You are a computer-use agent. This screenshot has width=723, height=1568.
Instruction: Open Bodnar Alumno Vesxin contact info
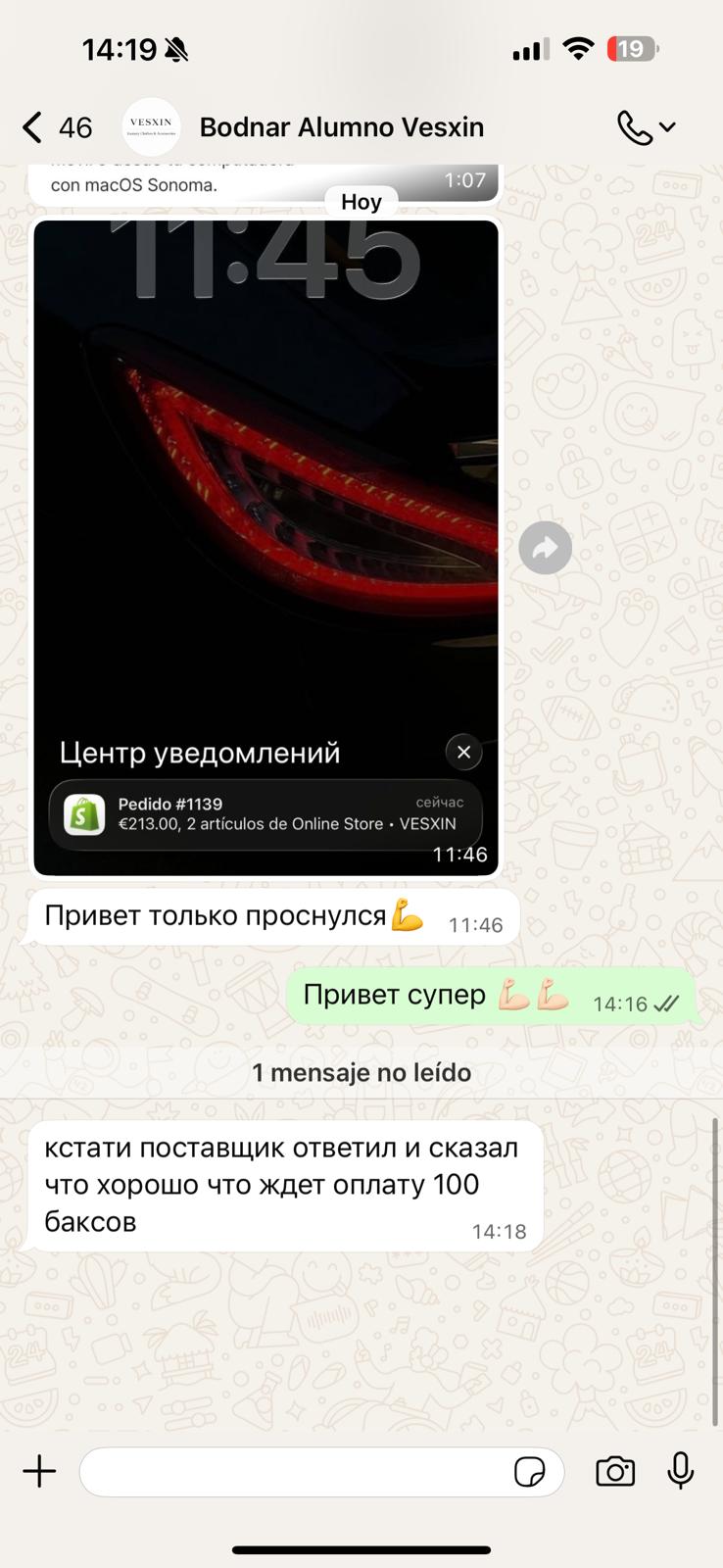[x=341, y=127]
